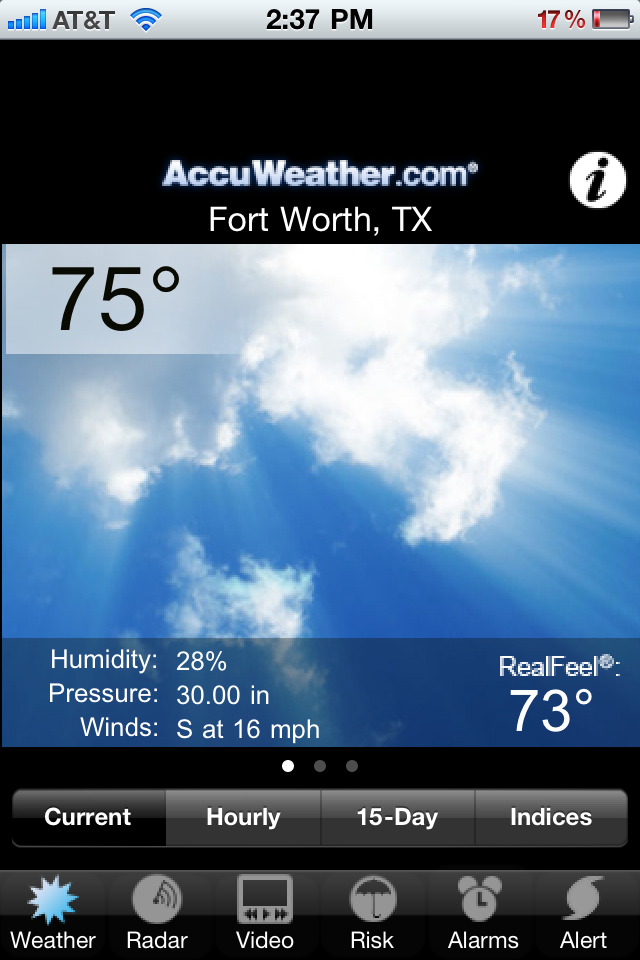Select the Current segment
This screenshot has width=640, height=960.
click(x=88, y=817)
